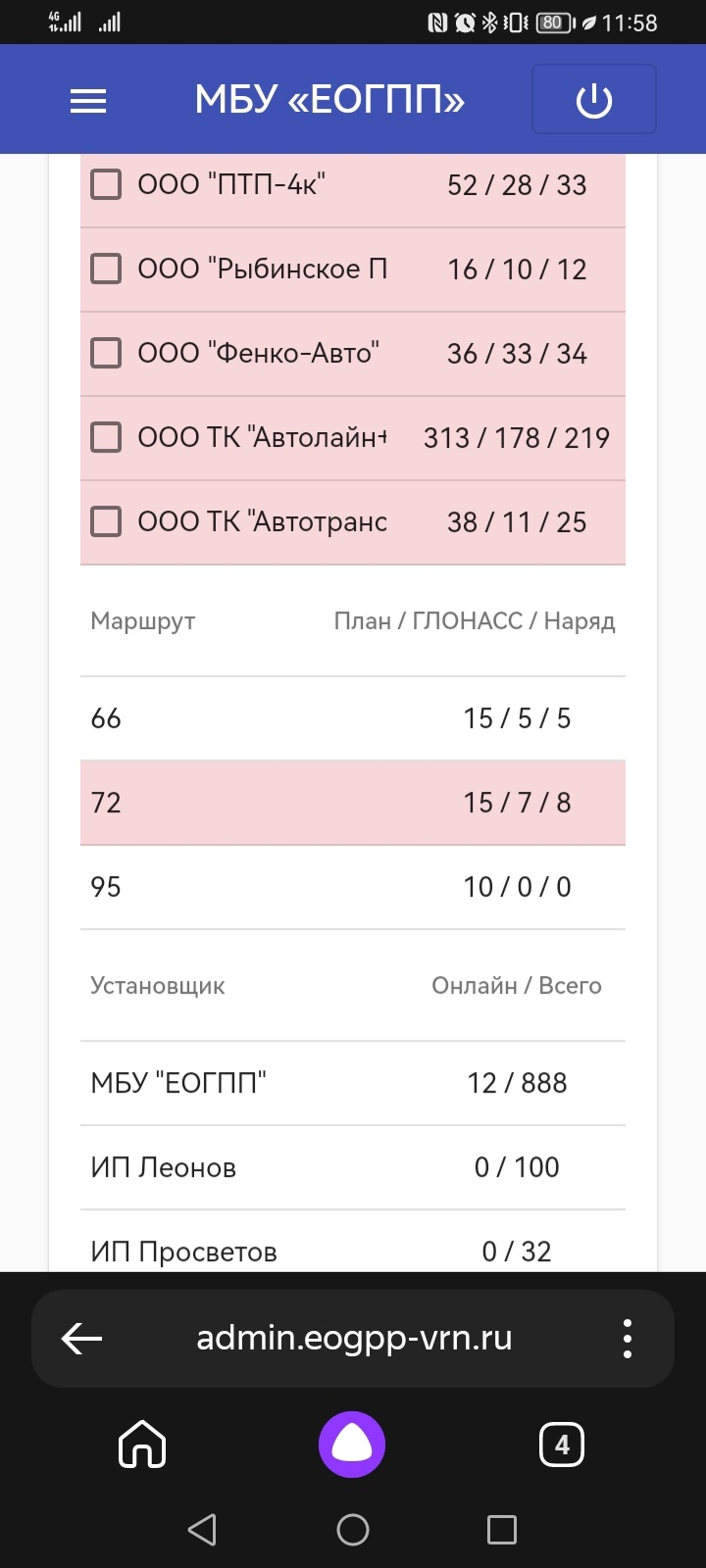Image resolution: width=706 pixels, height=1568 pixels.
Task: Go back with the browser arrow
Action: coord(81,1338)
